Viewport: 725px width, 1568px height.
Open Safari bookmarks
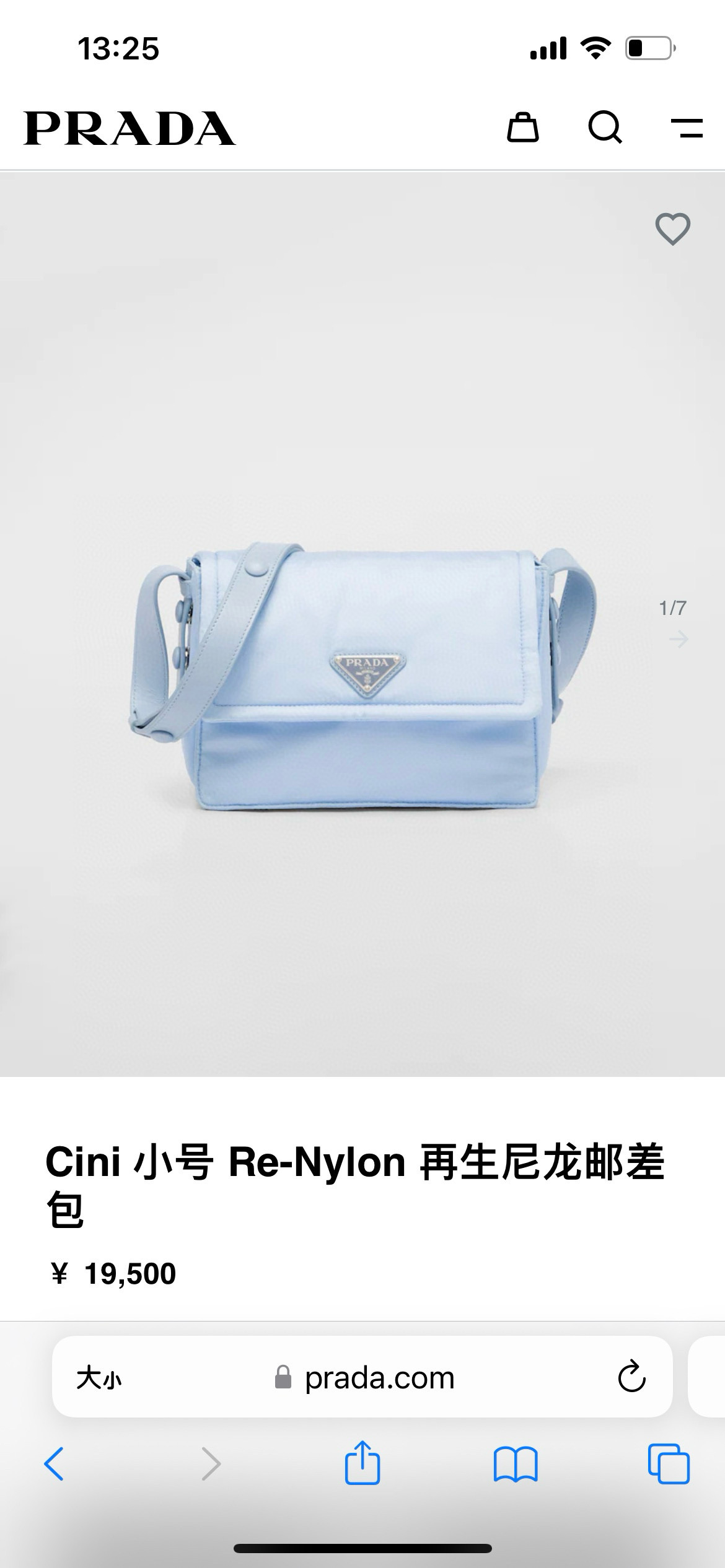(516, 1464)
